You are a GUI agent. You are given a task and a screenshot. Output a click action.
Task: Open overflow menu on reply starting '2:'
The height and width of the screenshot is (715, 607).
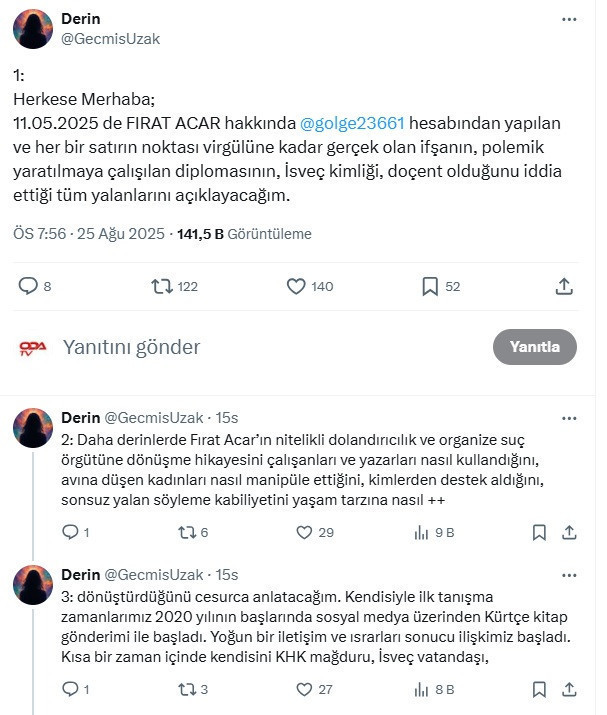coord(568,417)
